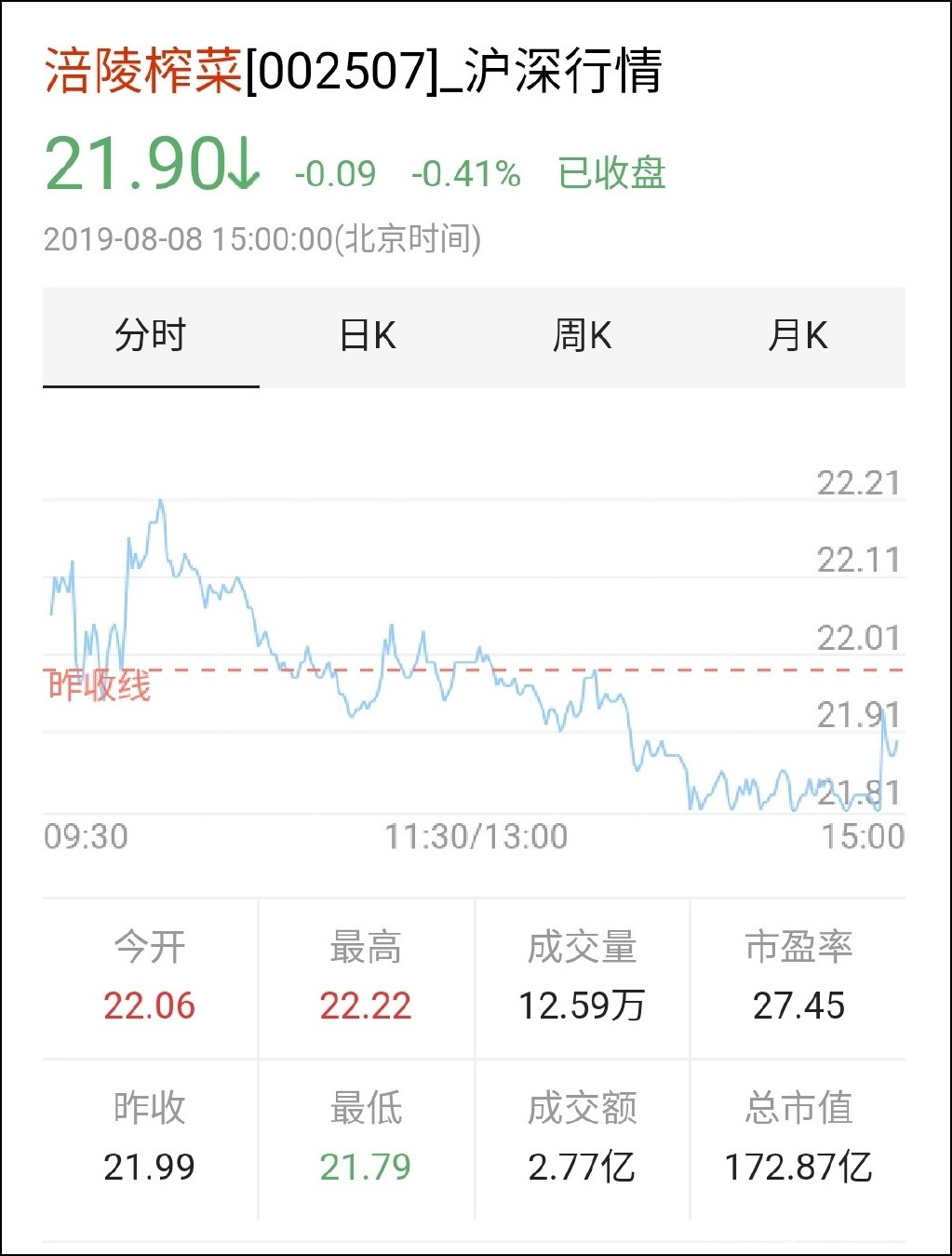Show the 月K chart tab
The width and height of the screenshot is (952, 1256).
pos(798,336)
